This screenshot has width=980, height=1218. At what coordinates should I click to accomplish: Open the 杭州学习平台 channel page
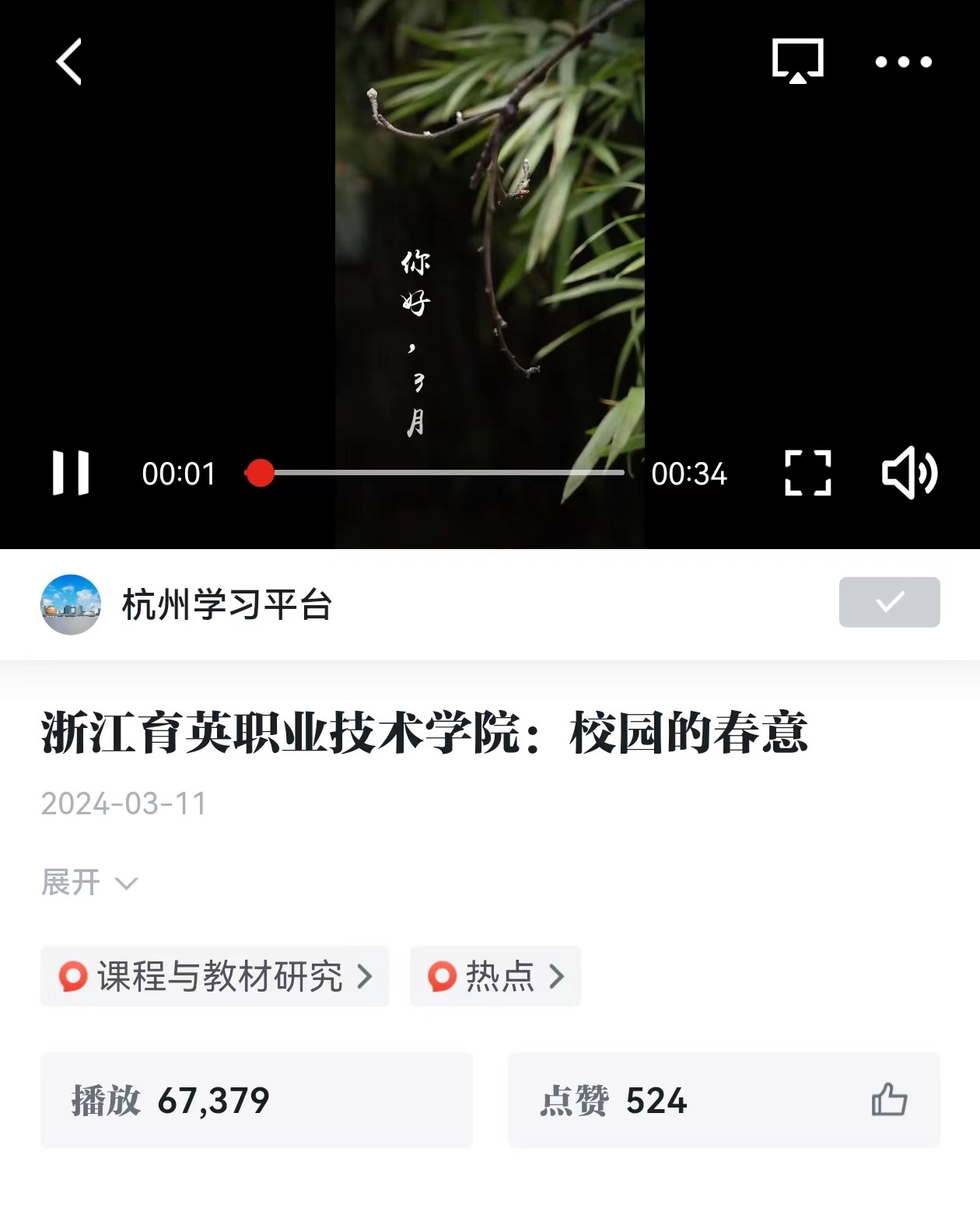click(x=226, y=605)
